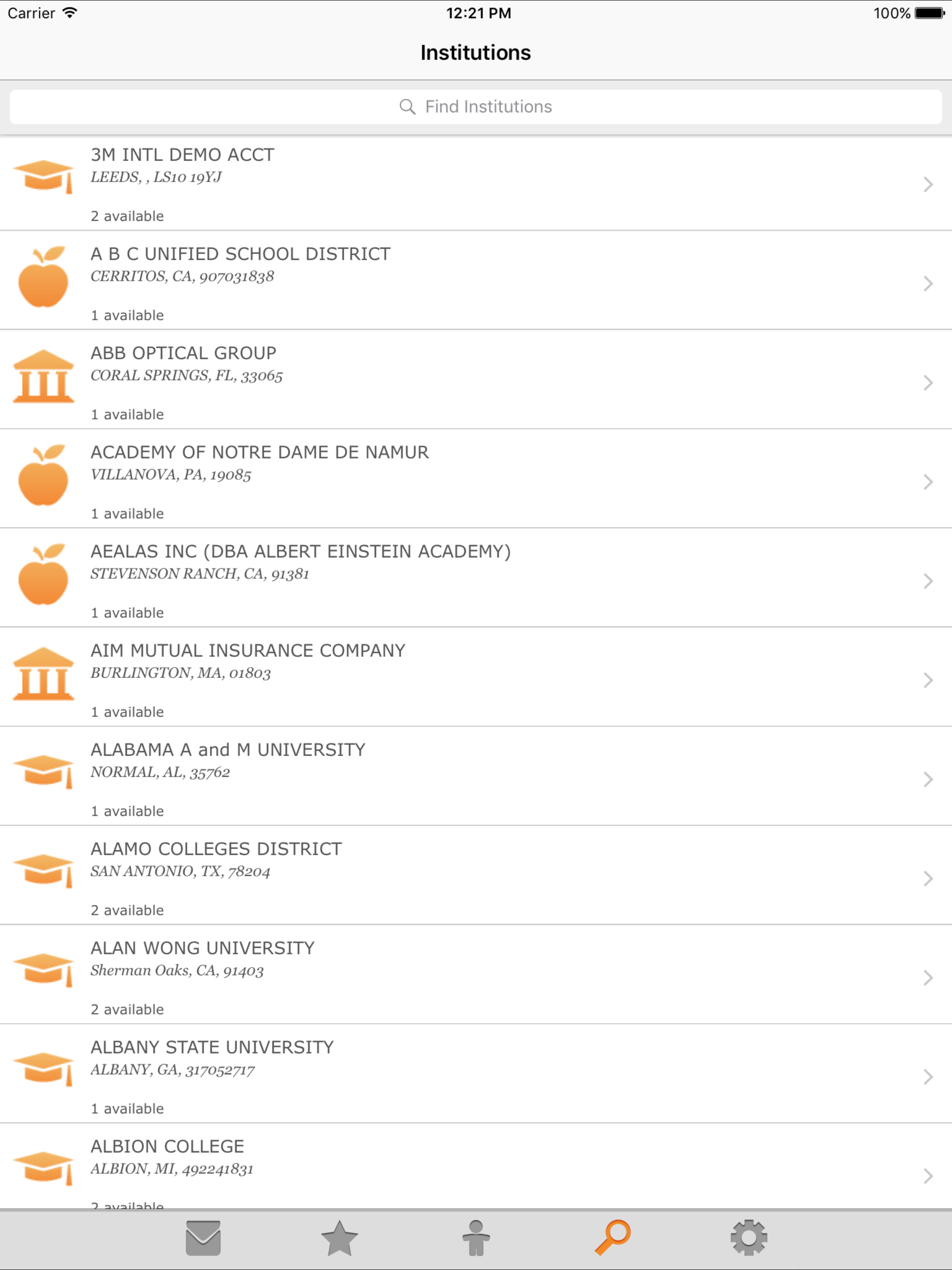Tap the graduation cap icon for ALABAMA A and M

pos(44,774)
